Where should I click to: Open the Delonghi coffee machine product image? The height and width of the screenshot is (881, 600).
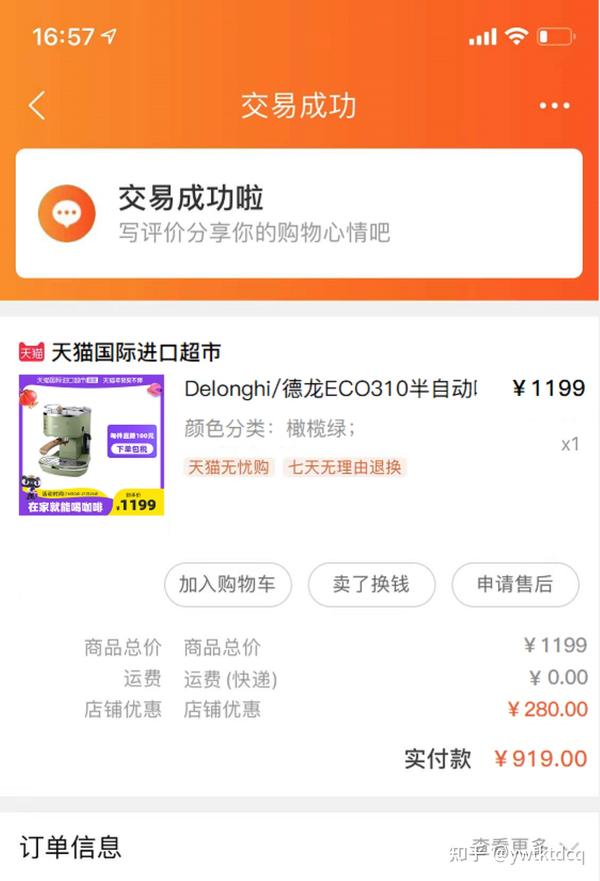[91, 445]
